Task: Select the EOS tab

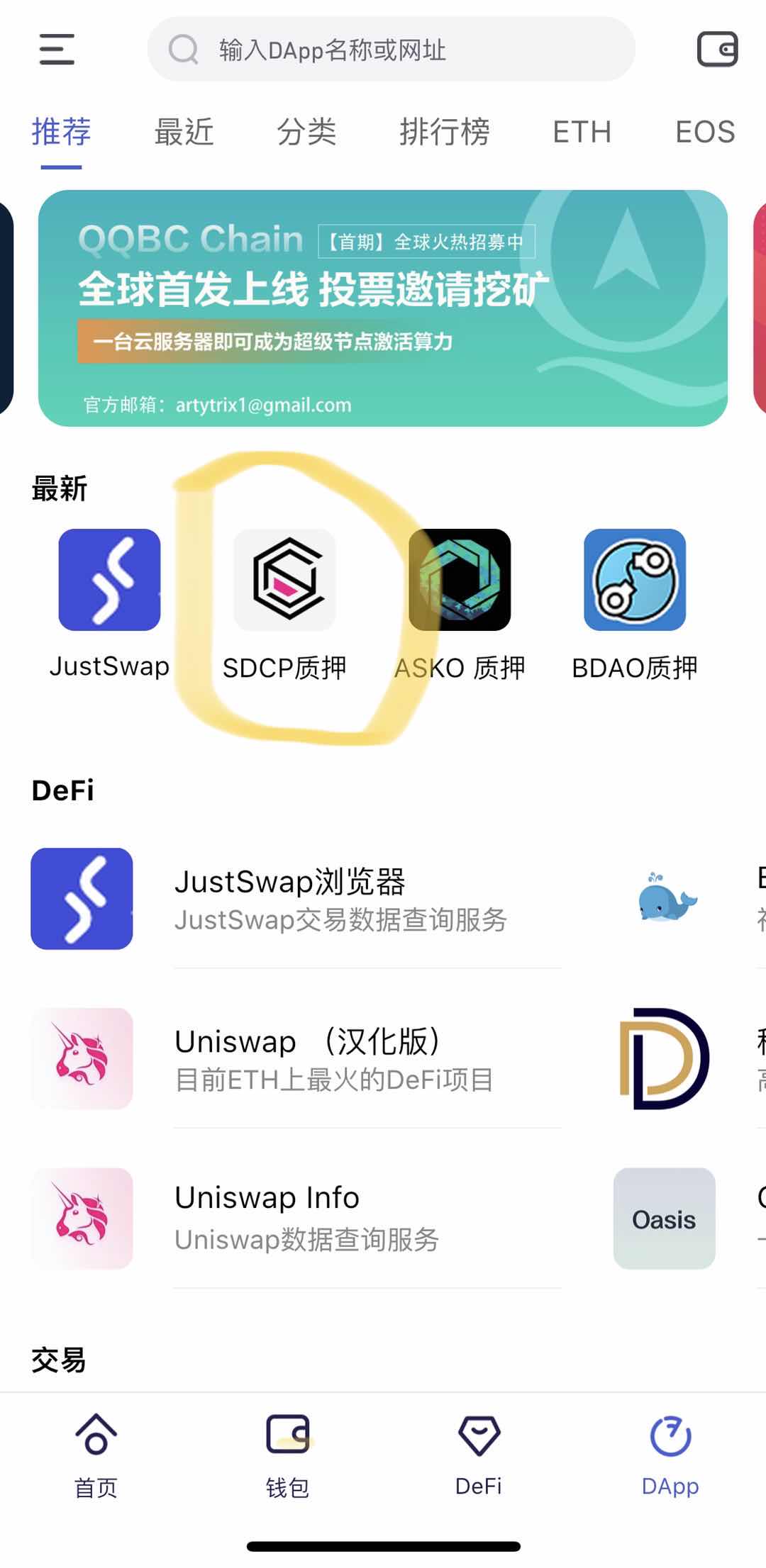Action: point(704,132)
